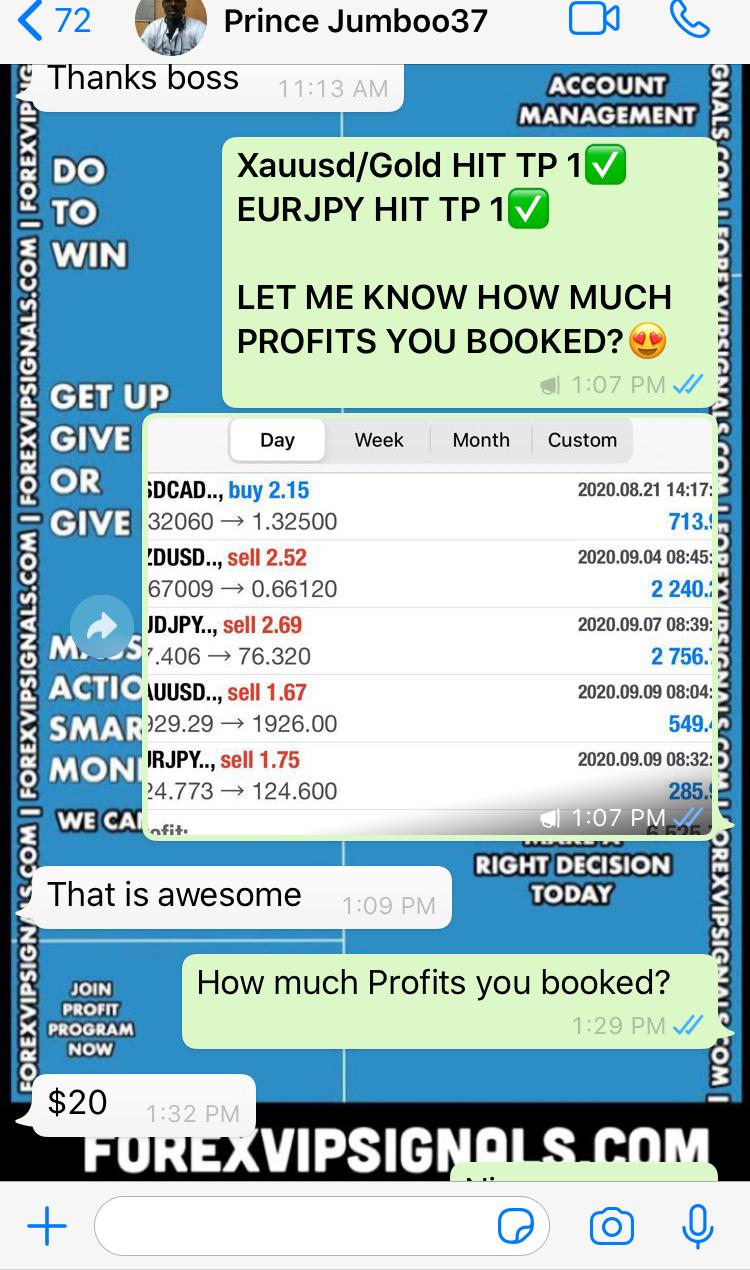Start a voice call with Prince Jumboo37
The image size is (750, 1270).
pos(689,20)
